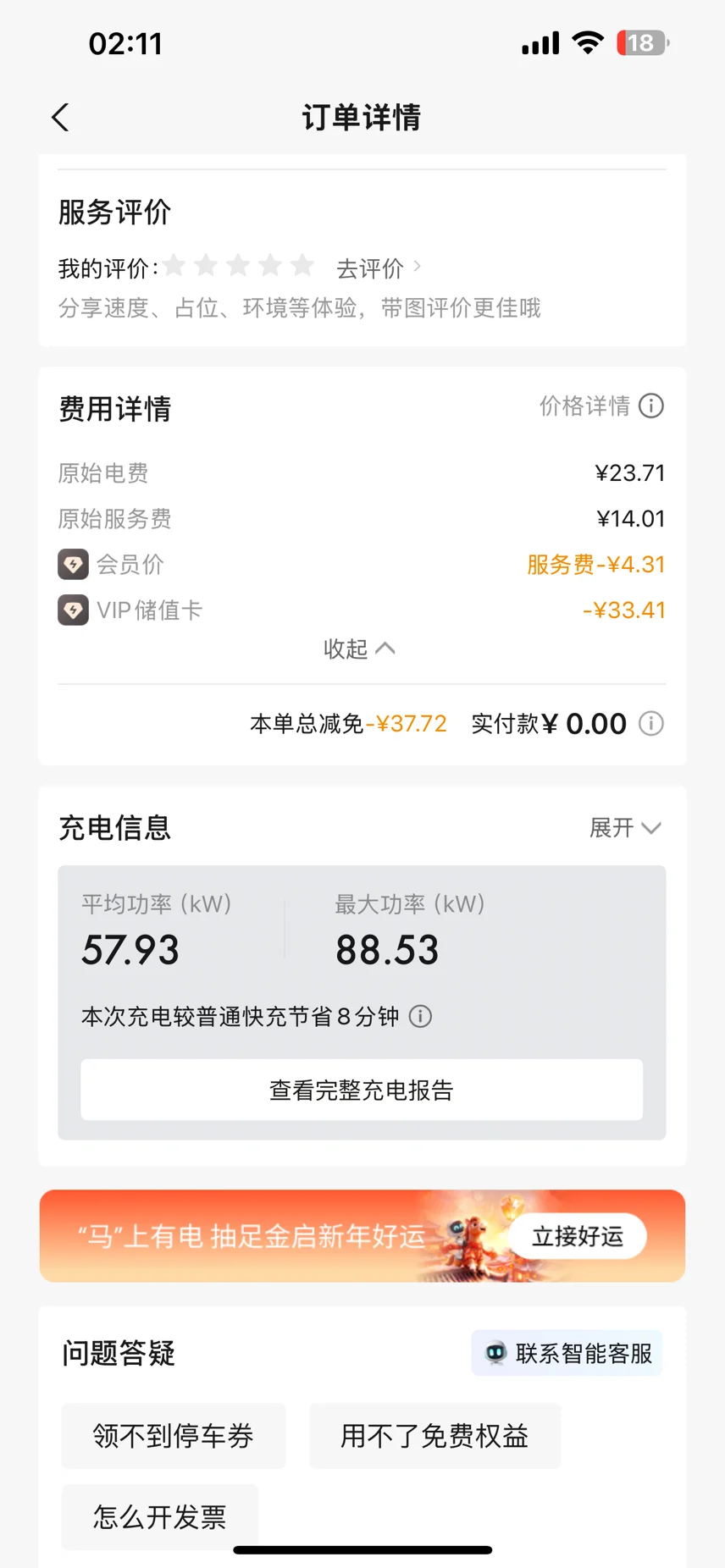
Task: Tap the info icon beside 实付款
Action: (x=650, y=724)
